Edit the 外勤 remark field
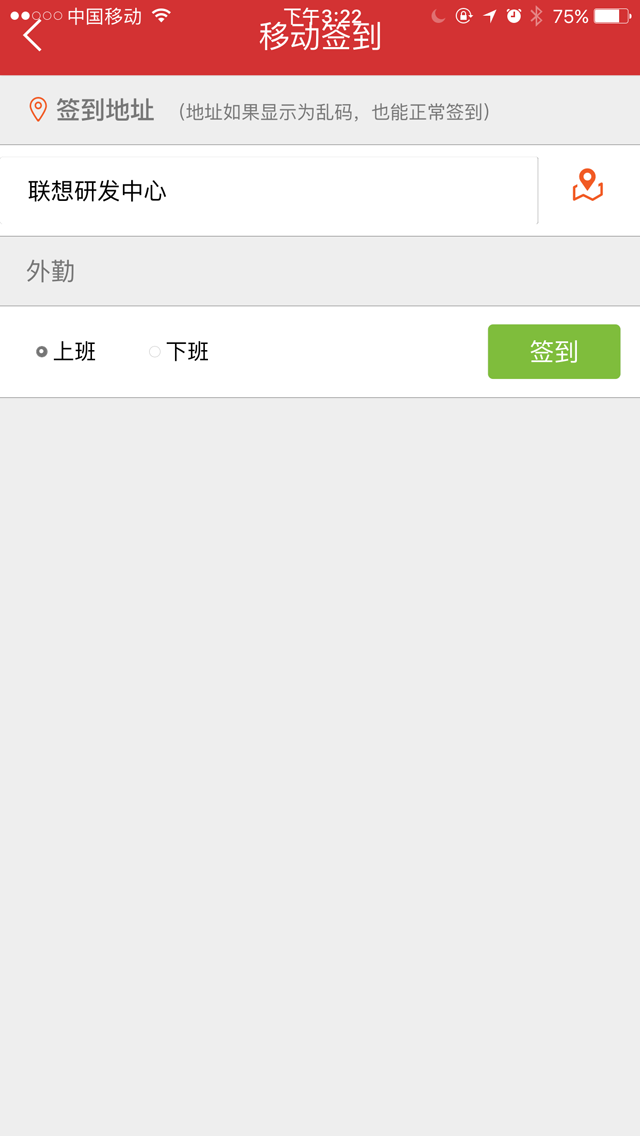 point(320,271)
